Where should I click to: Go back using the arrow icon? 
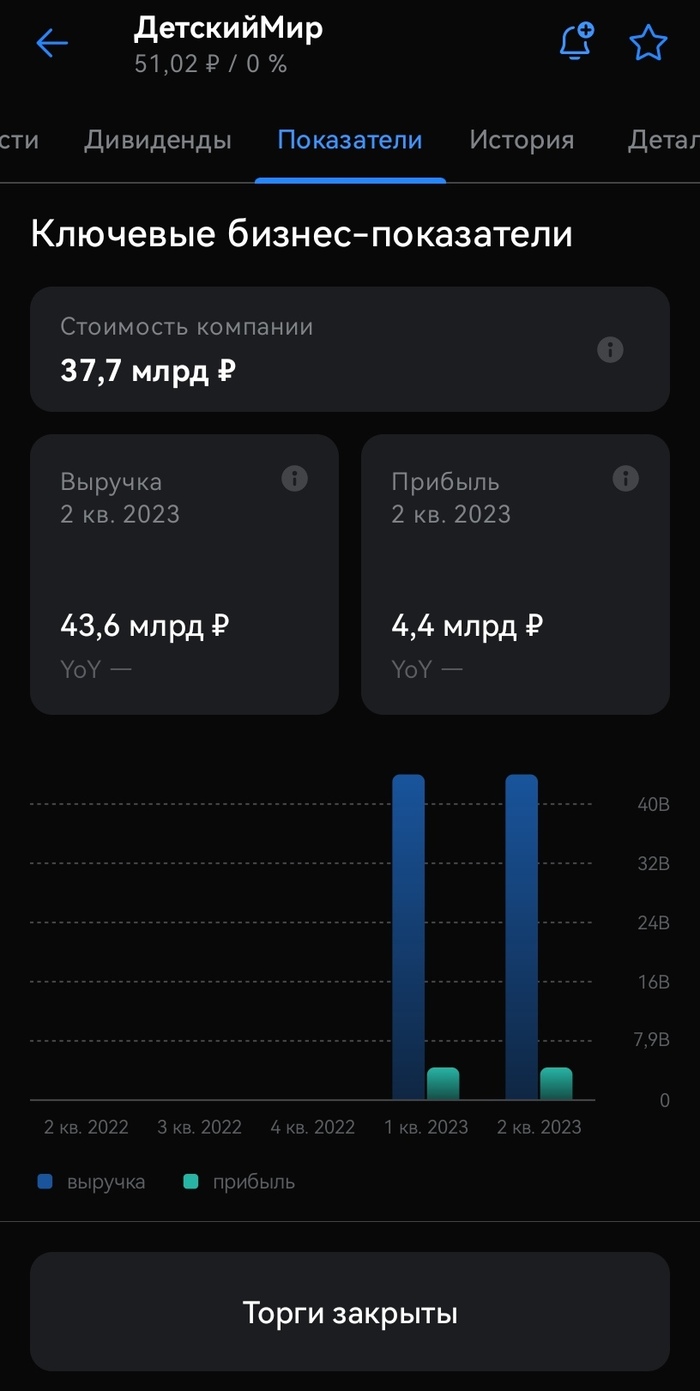click(52, 44)
